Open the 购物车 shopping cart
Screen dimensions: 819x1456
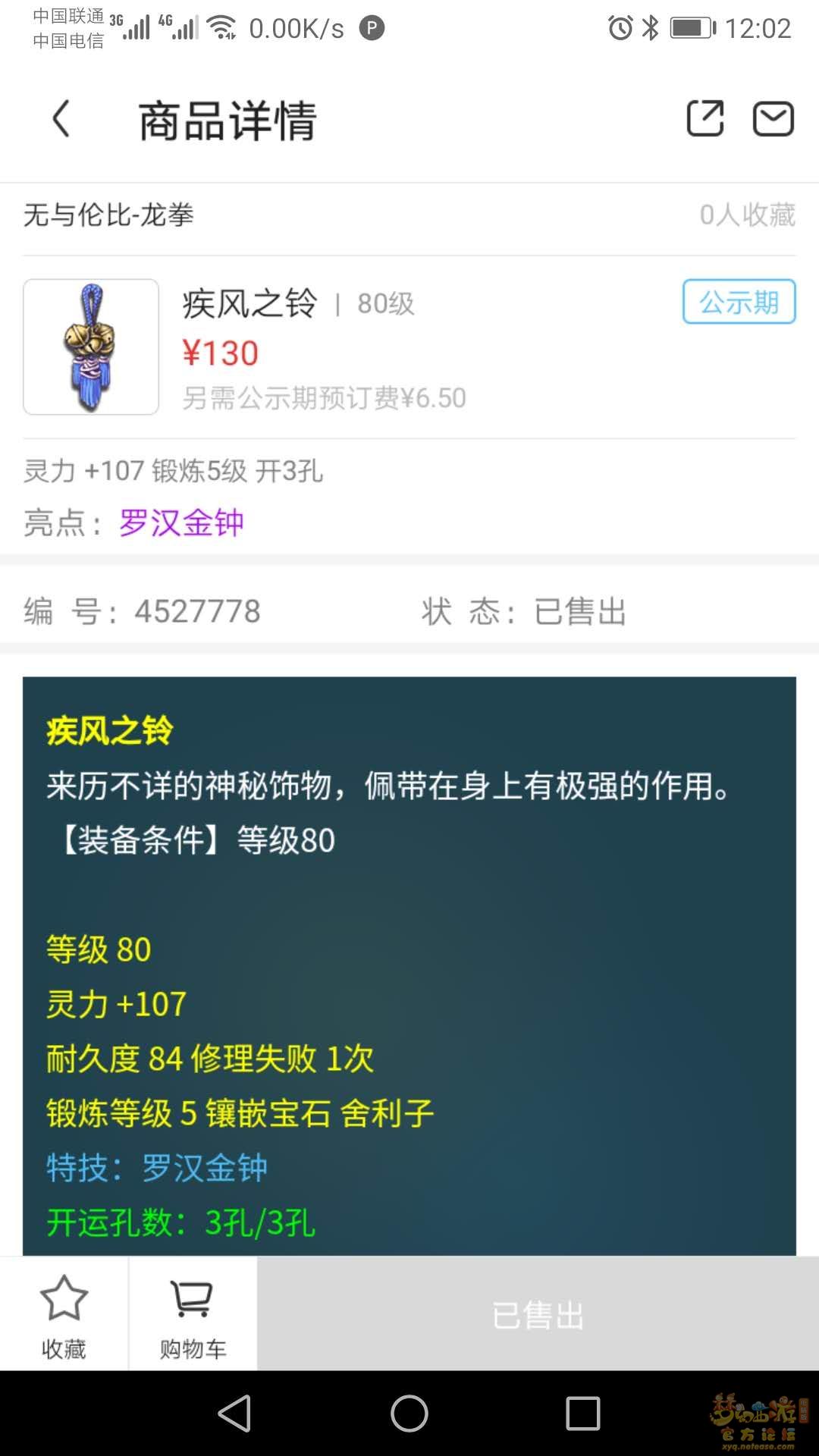click(x=193, y=1314)
